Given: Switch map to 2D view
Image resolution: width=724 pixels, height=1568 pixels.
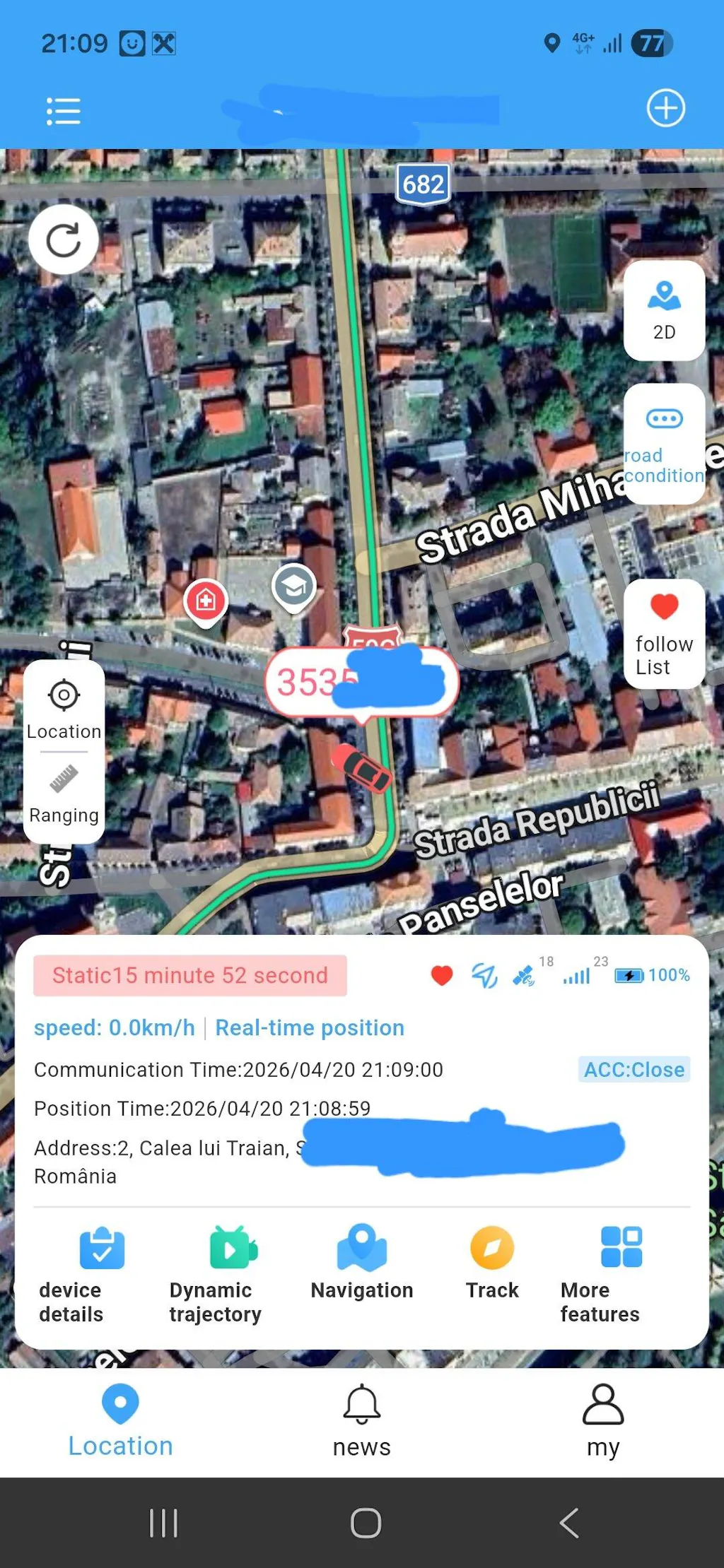Looking at the screenshot, I should (664, 310).
